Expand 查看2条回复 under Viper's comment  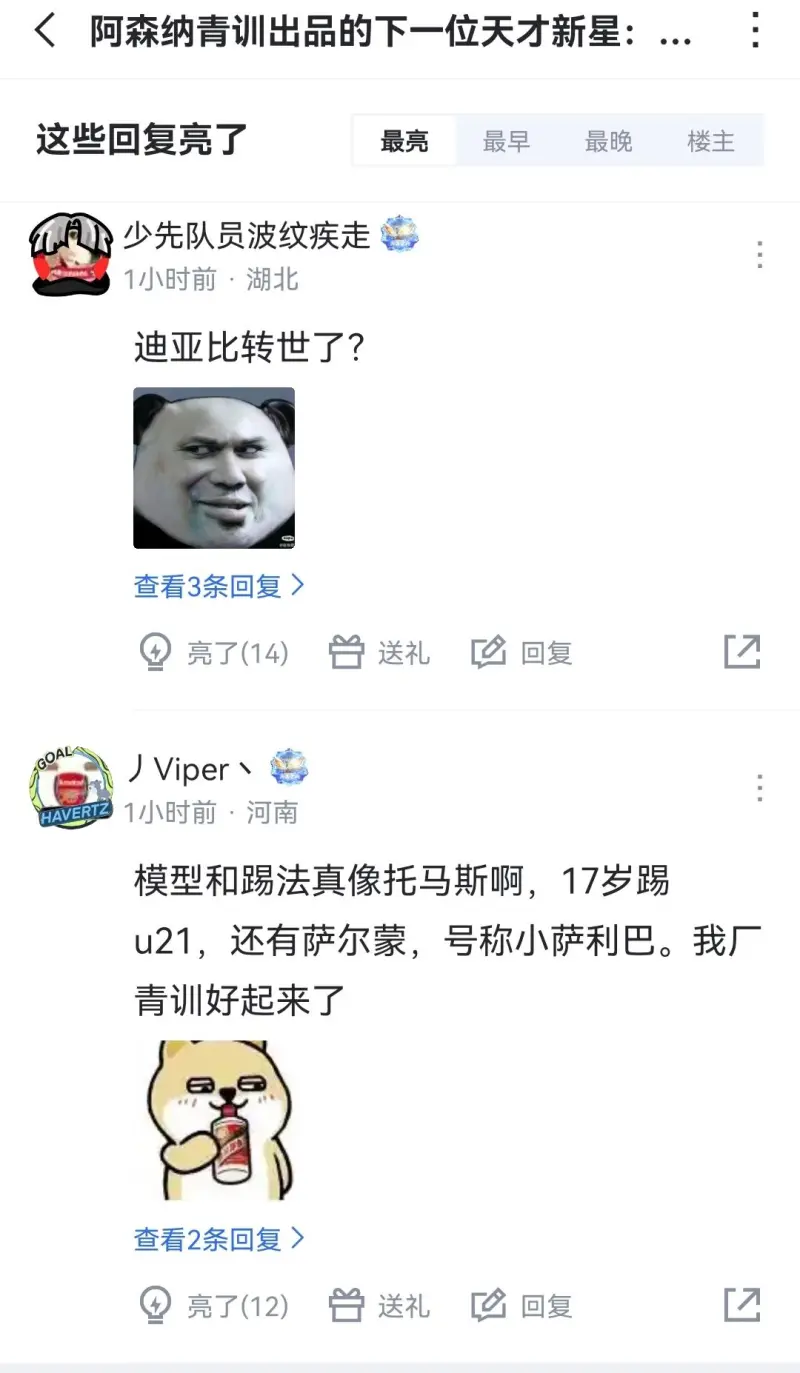click(x=219, y=1239)
